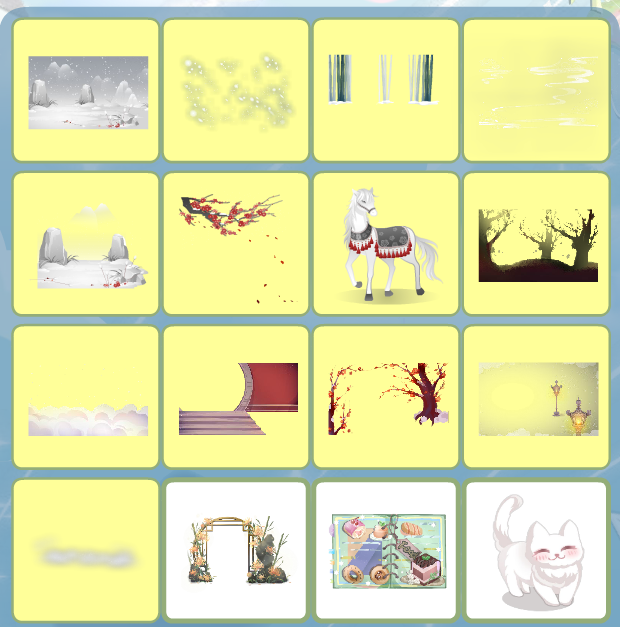The width and height of the screenshot is (620, 627).
Task: Select the pastel clouds item
Action: pos(87,397)
